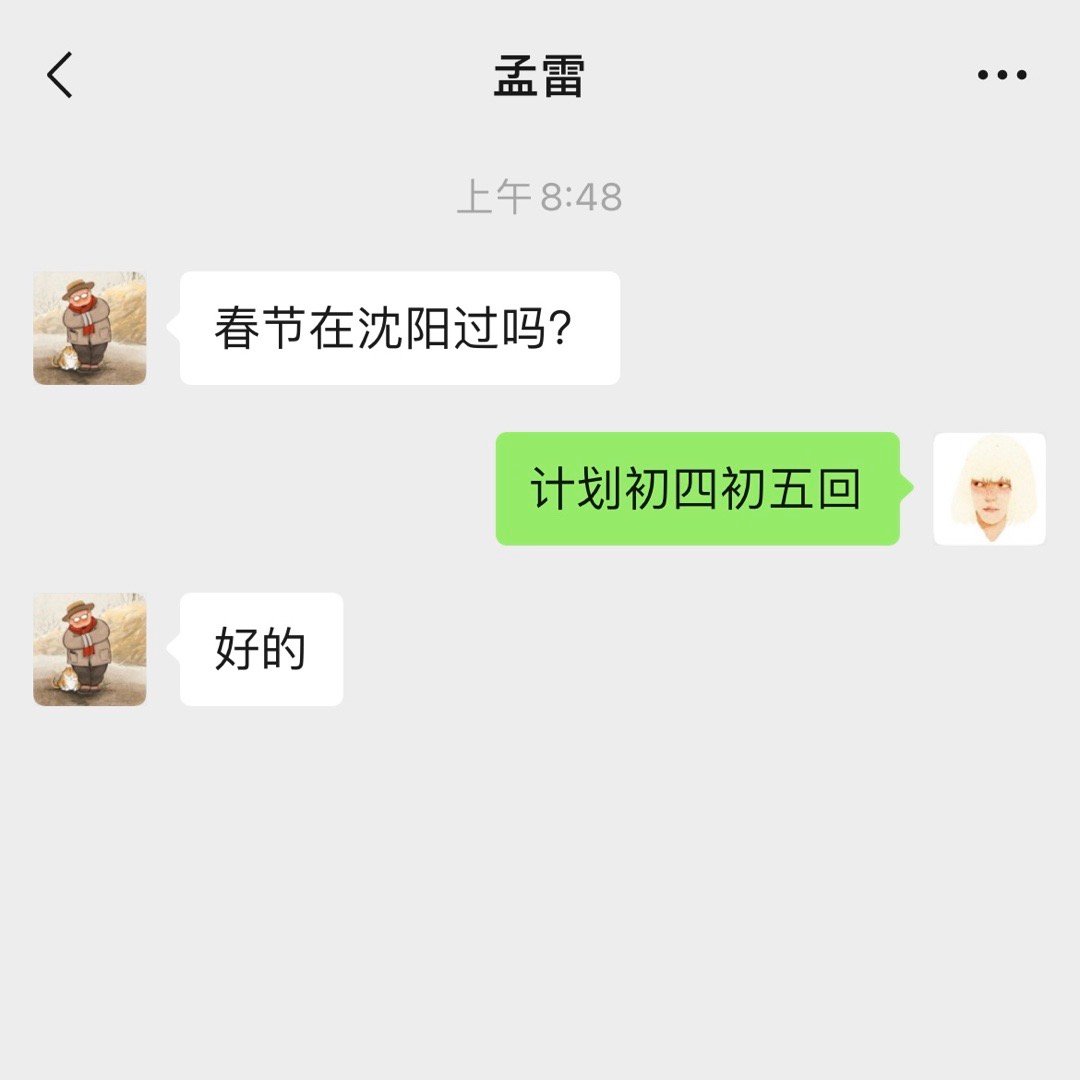Go back from the chat with 孟雷
The height and width of the screenshot is (1080, 1080).
tap(60, 75)
